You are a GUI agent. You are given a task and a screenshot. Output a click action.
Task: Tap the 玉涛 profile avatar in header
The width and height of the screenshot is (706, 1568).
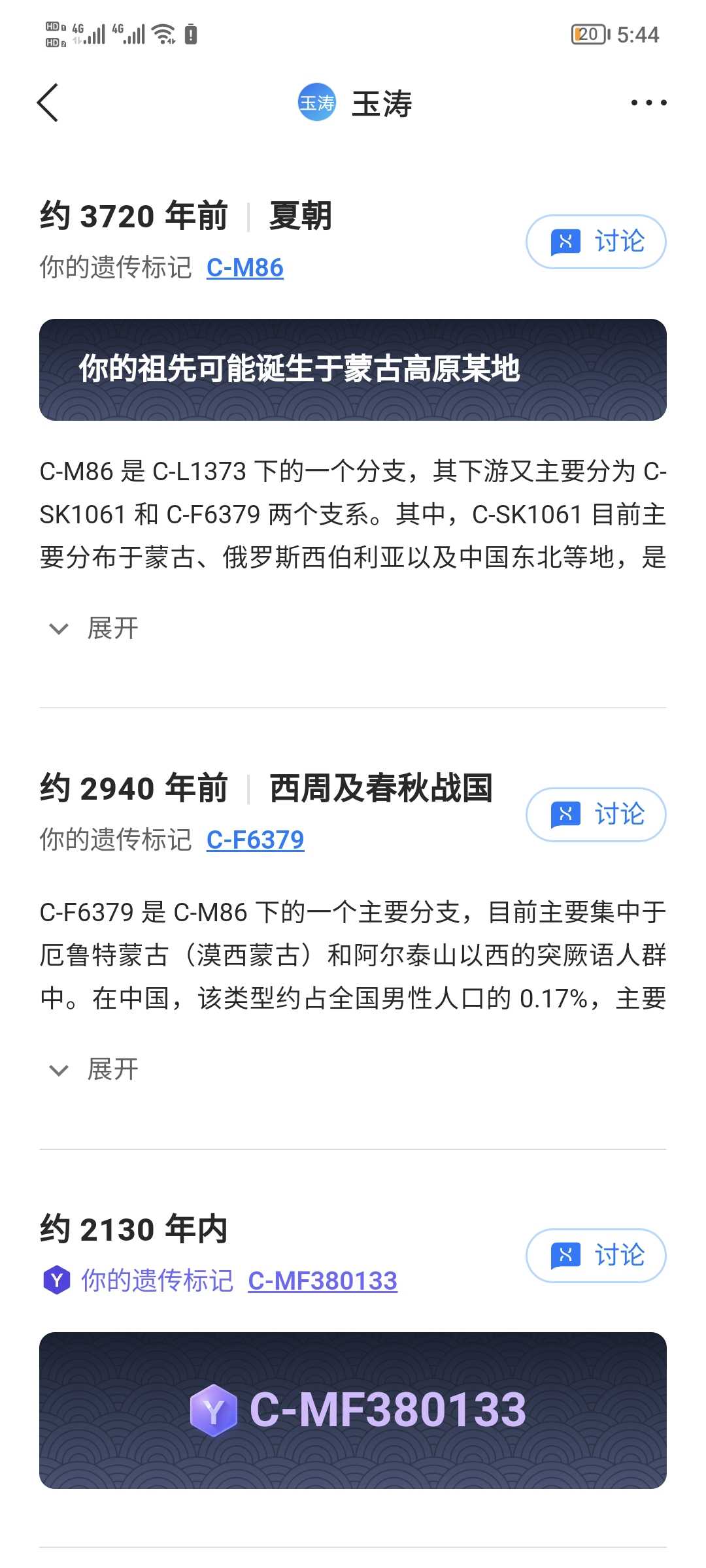(x=317, y=103)
